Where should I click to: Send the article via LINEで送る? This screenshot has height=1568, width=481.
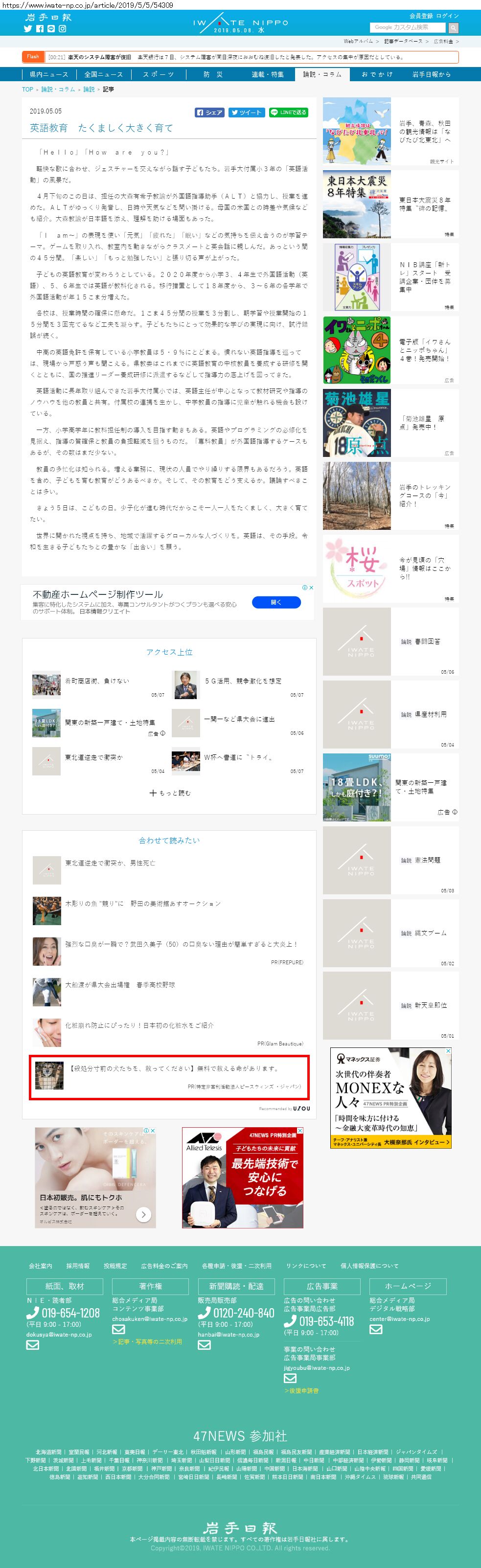point(288,113)
